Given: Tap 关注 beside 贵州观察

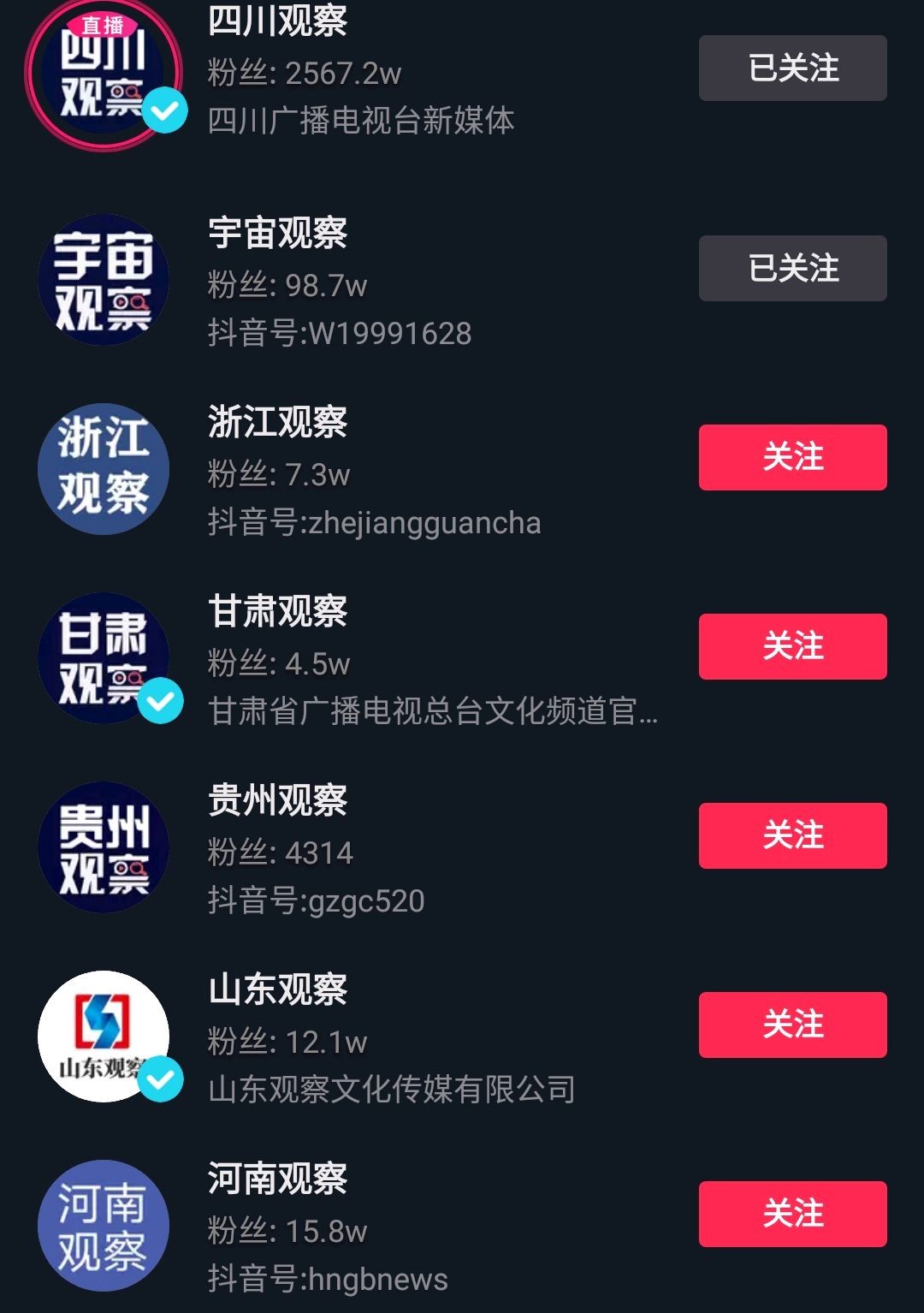Looking at the screenshot, I should tap(792, 835).
